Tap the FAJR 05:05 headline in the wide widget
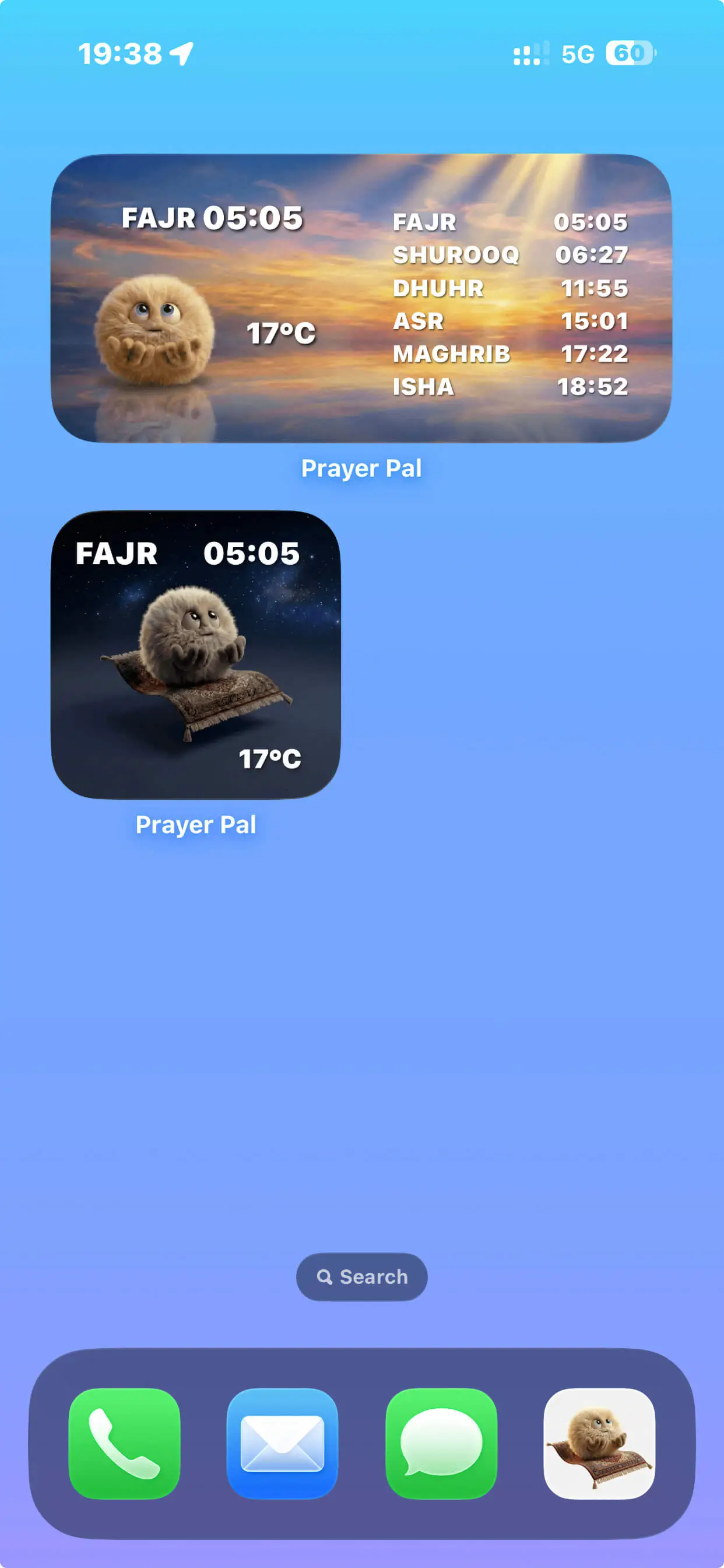The height and width of the screenshot is (1568, 724). click(214, 218)
